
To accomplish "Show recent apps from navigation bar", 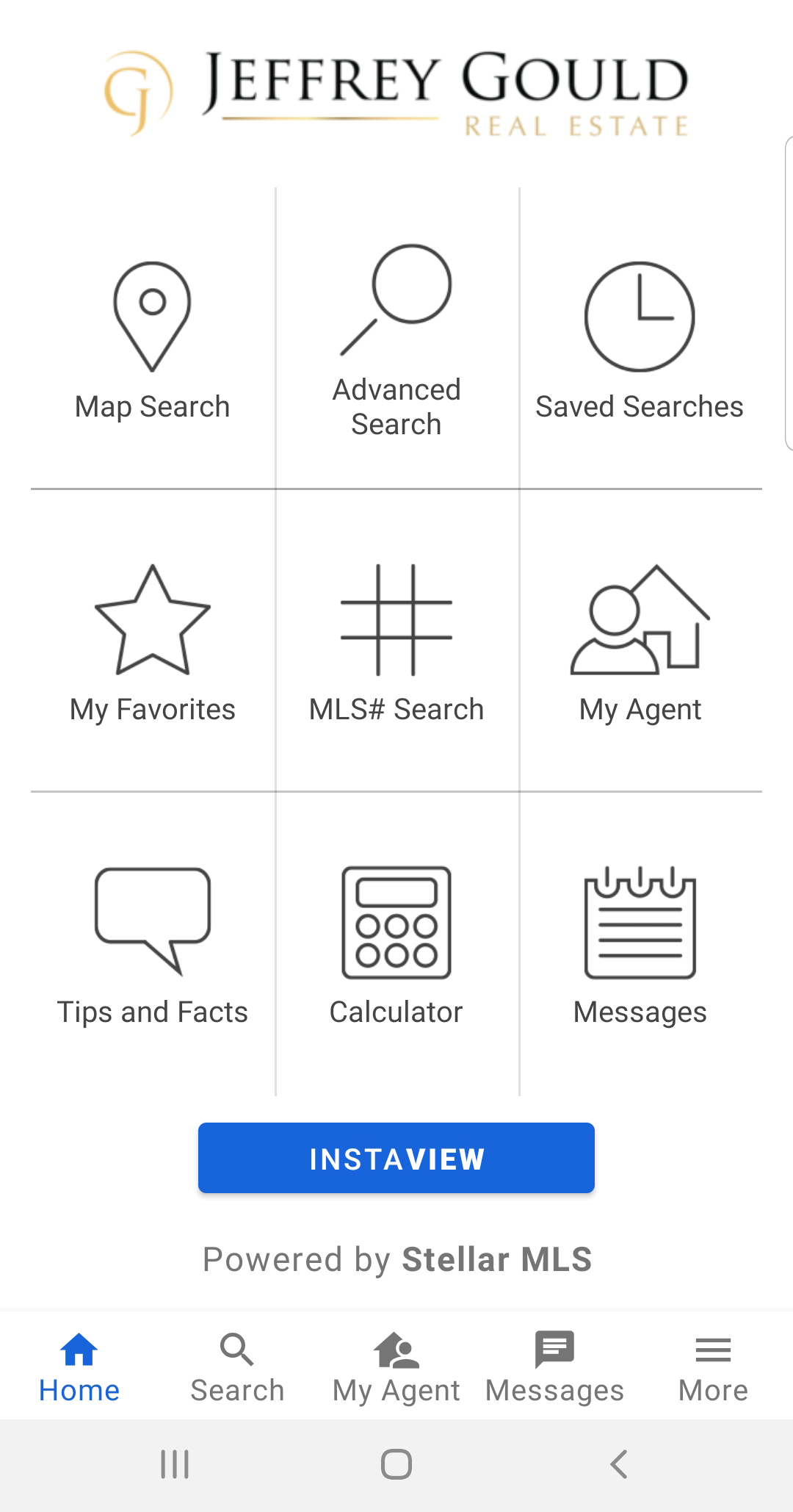I will pyautogui.click(x=175, y=1464).
